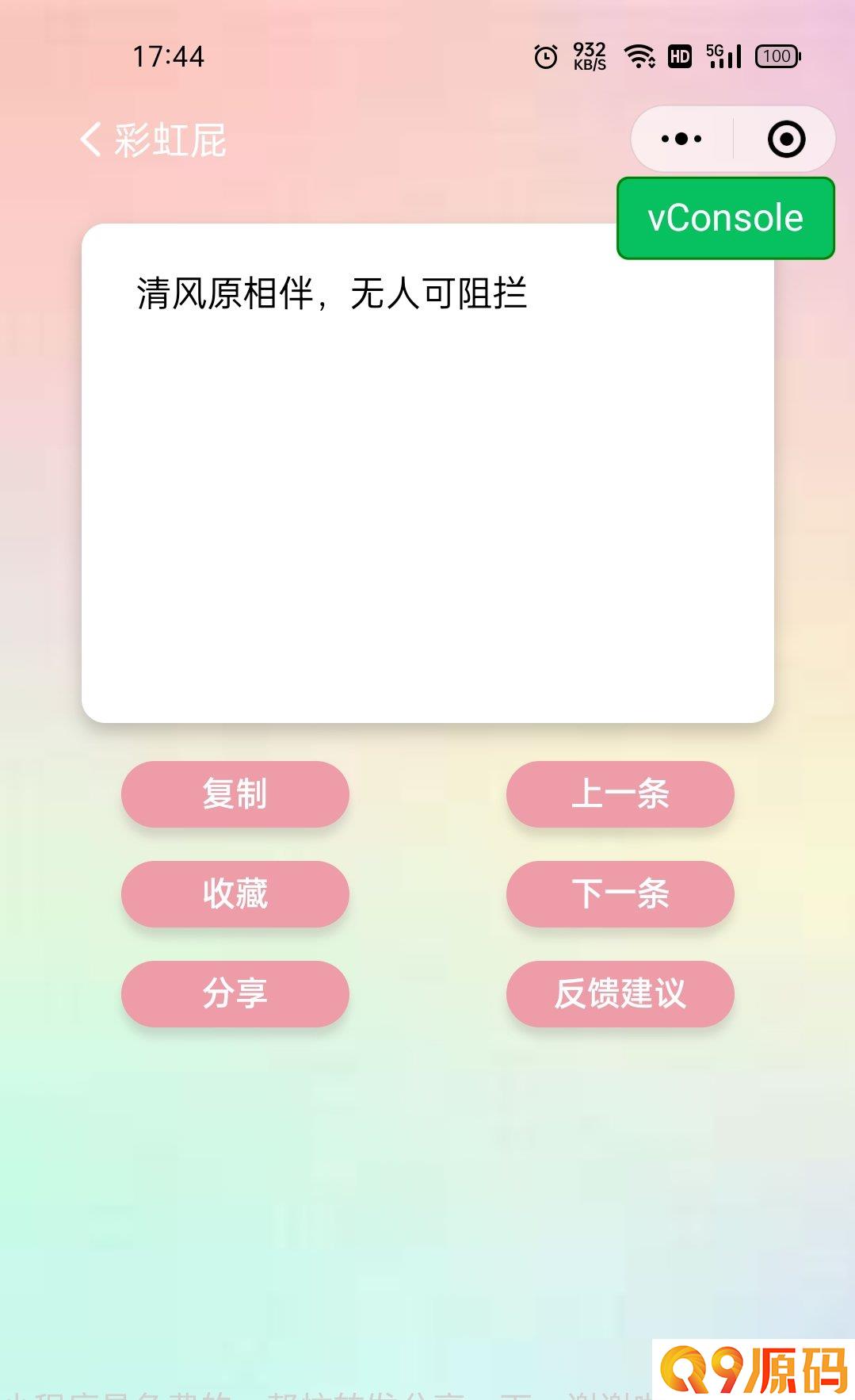
Task: Copy the text with 复制
Action: click(x=235, y=794)
